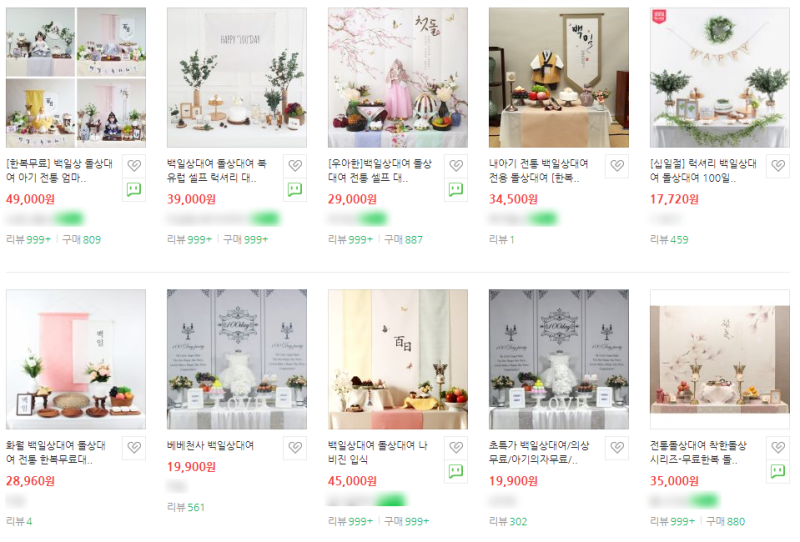Open the 34,500원 내아기 전통 백일상대여 image
800x542 pixels.
point(558,78)
